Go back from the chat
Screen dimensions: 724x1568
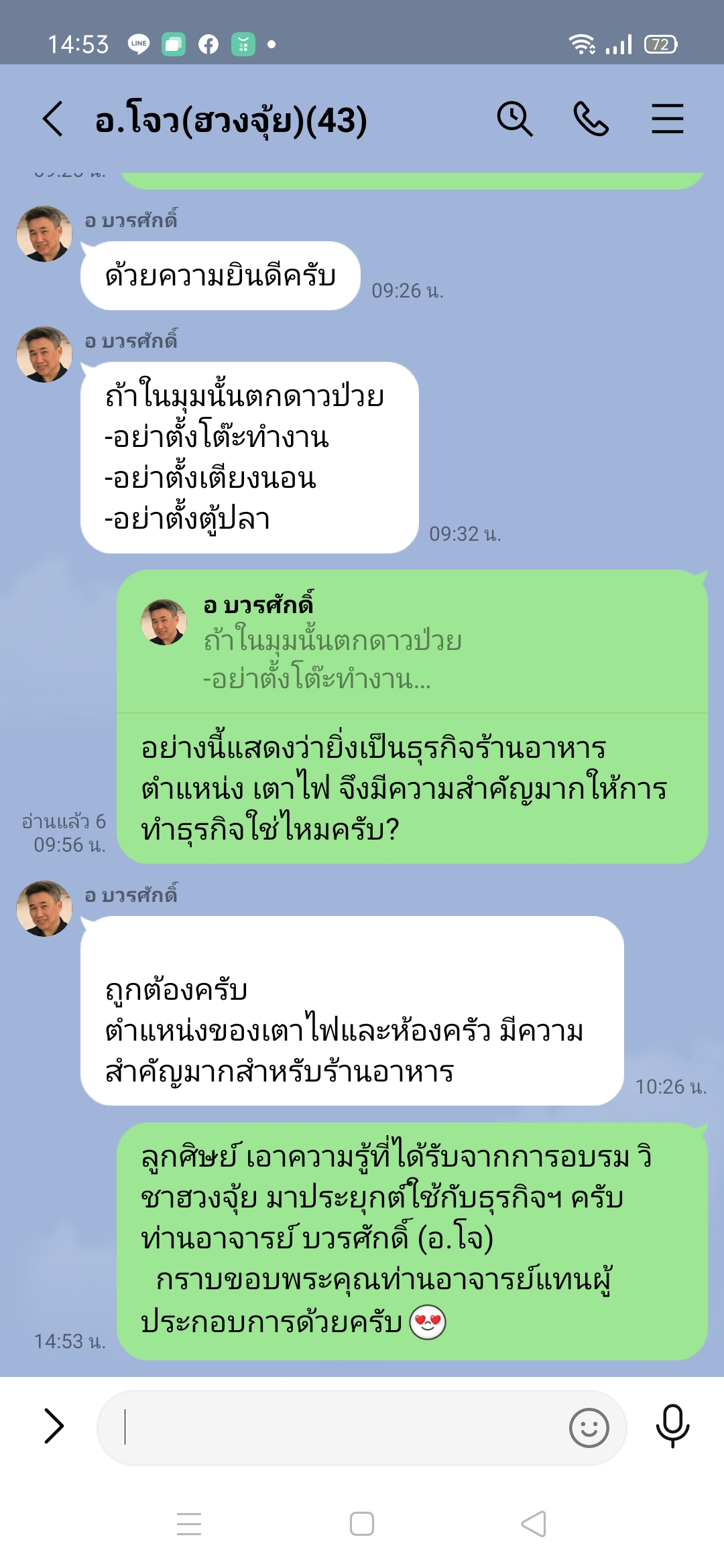53,119
